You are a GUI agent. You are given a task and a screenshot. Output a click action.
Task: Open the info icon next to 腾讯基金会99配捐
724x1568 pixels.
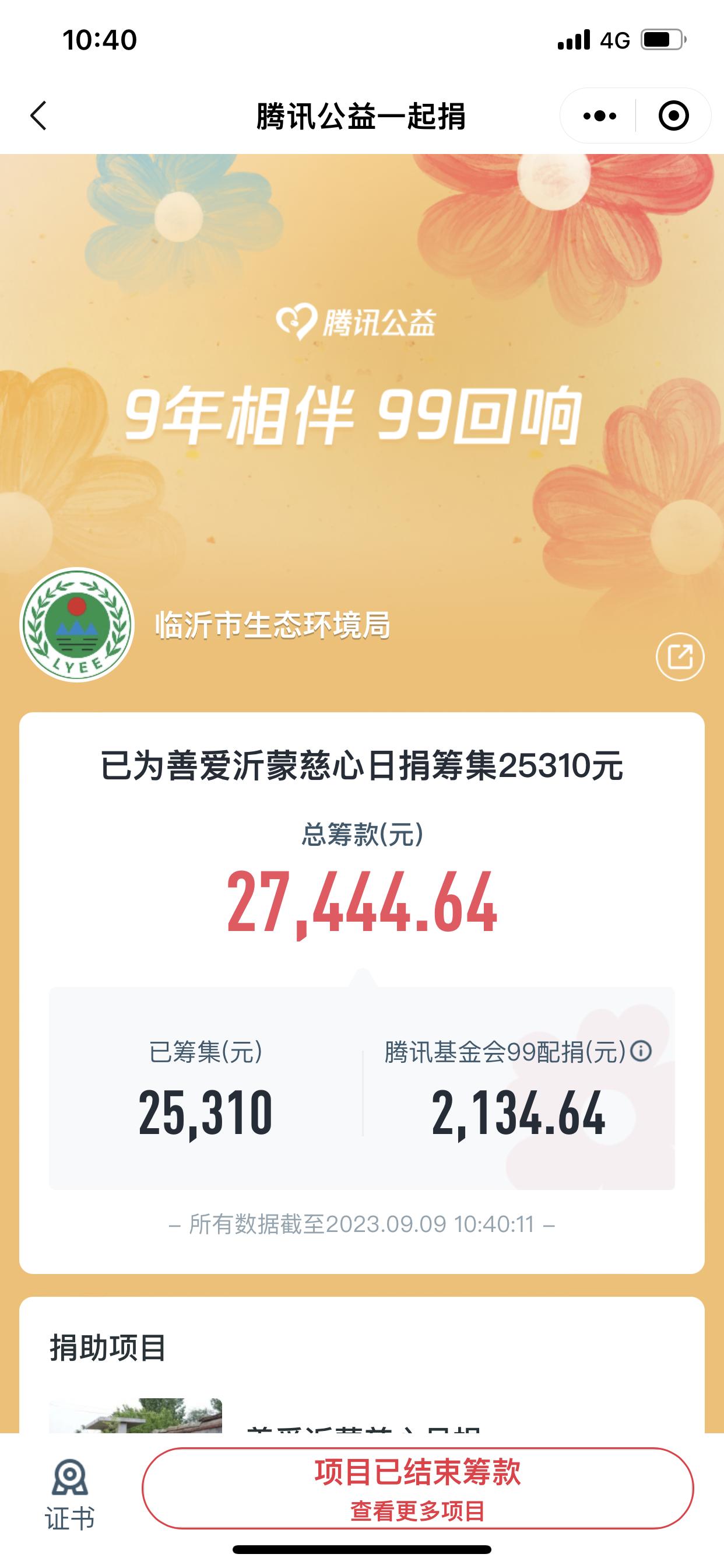pyautogui.click(x=641, y=1051)
